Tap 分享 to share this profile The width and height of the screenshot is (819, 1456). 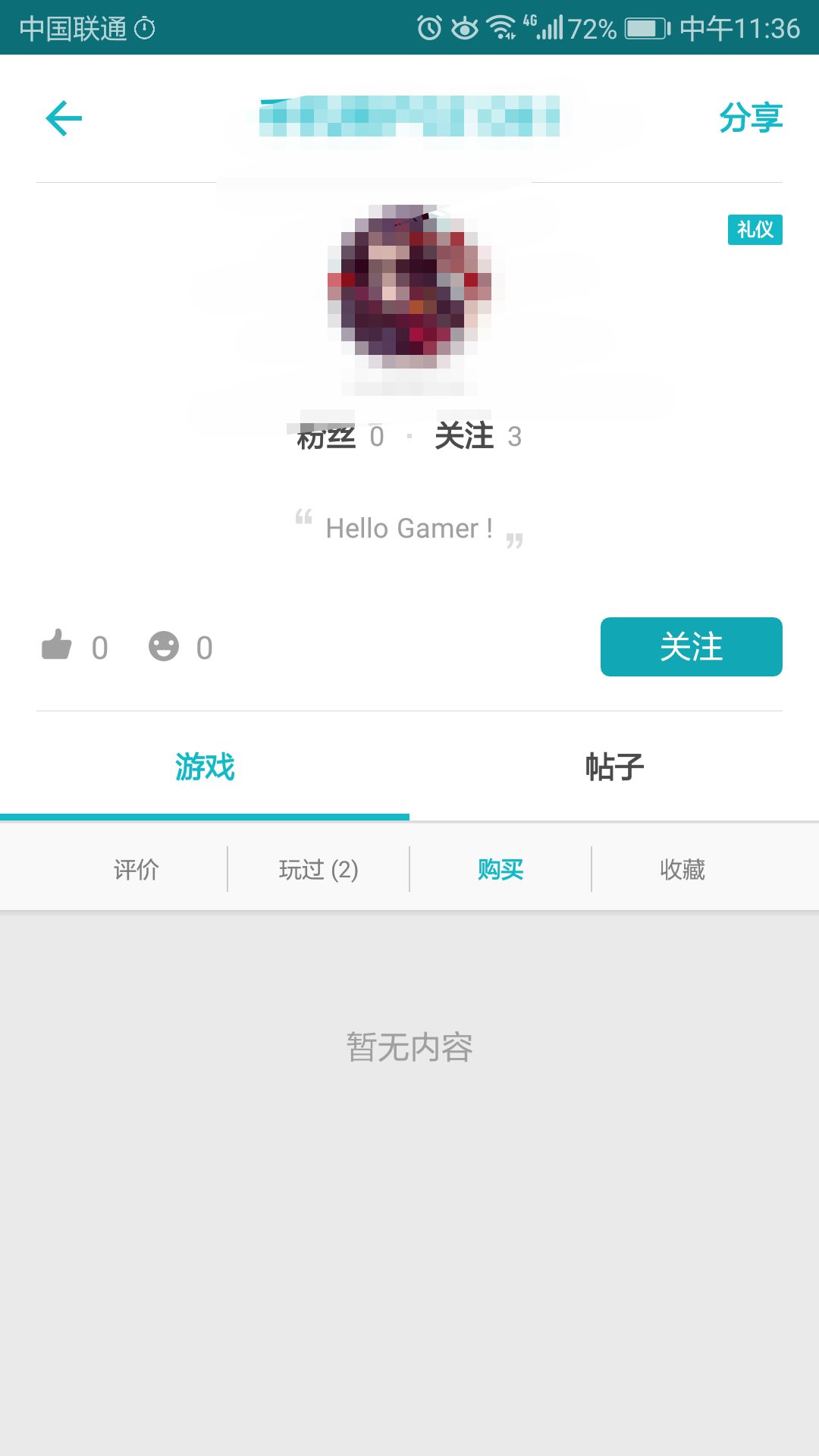pos(750,118)
